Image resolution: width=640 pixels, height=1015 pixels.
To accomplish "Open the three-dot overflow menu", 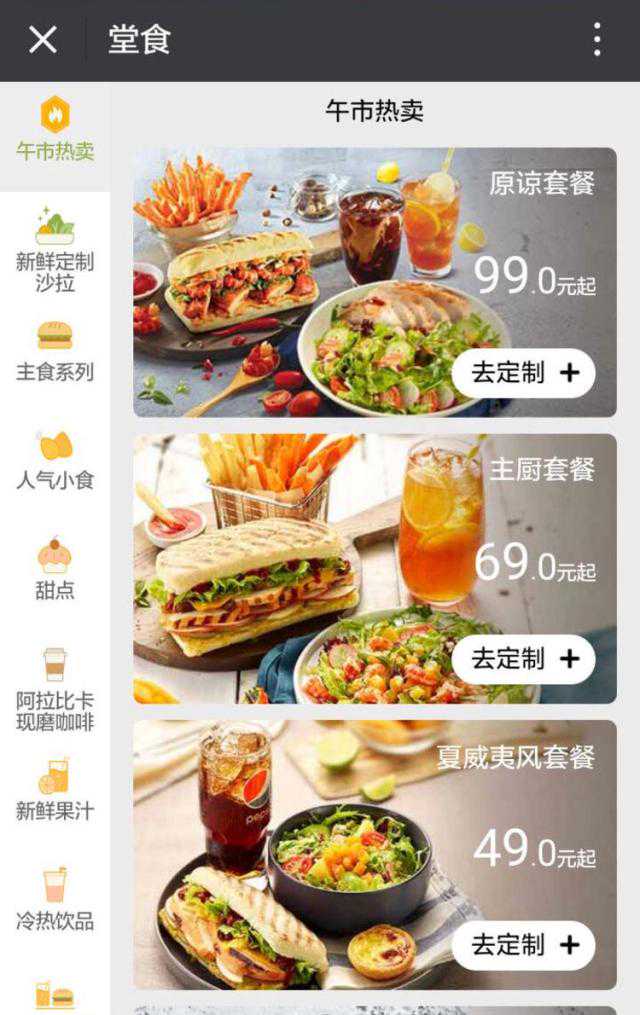I will pos(597,40).
